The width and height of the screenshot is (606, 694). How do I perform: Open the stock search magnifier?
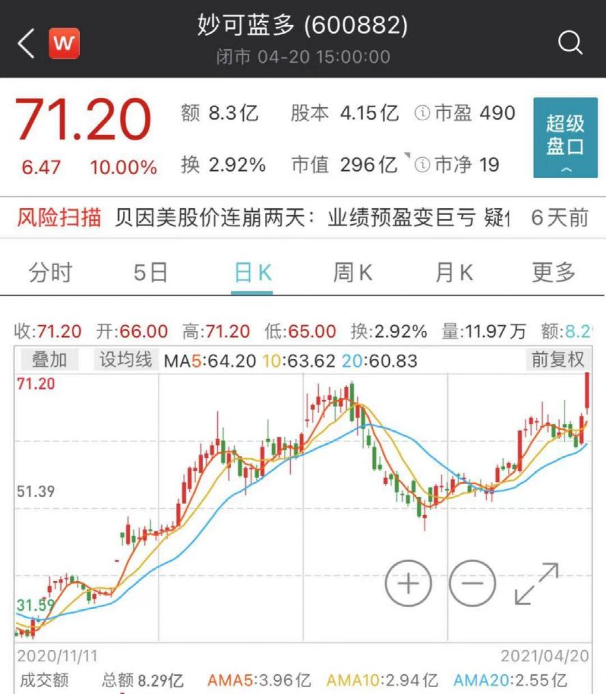[x=570, y=42]
